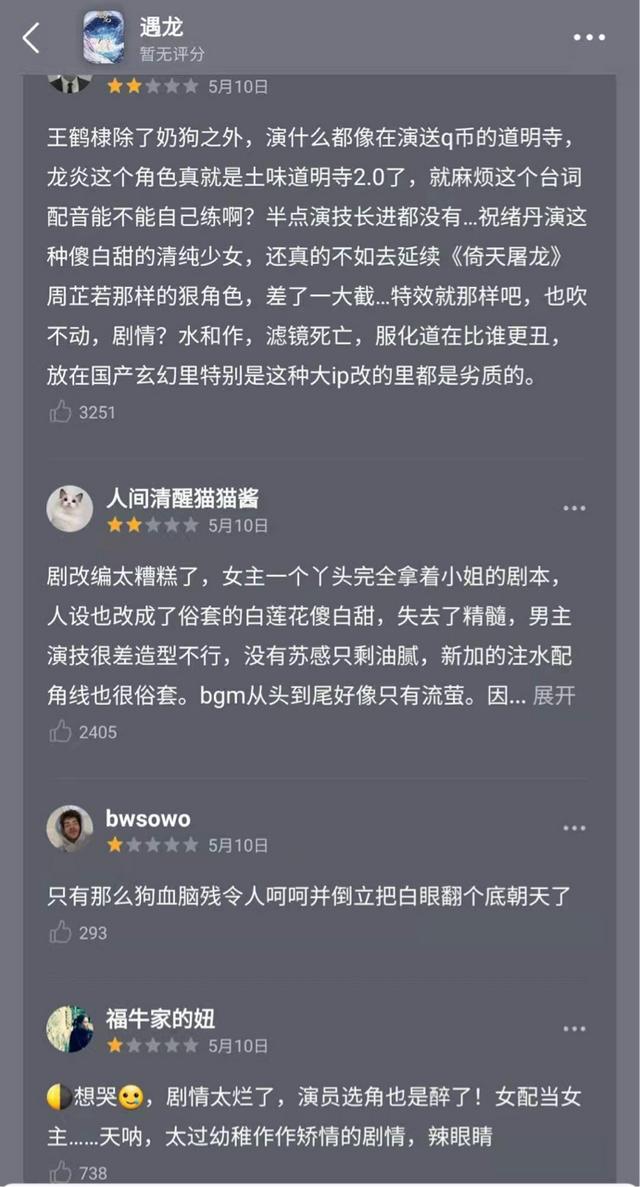The height and width of the screenshot is (1187, 640).
Task: Open options for bwsowo's review
Action: pos(574,828)
